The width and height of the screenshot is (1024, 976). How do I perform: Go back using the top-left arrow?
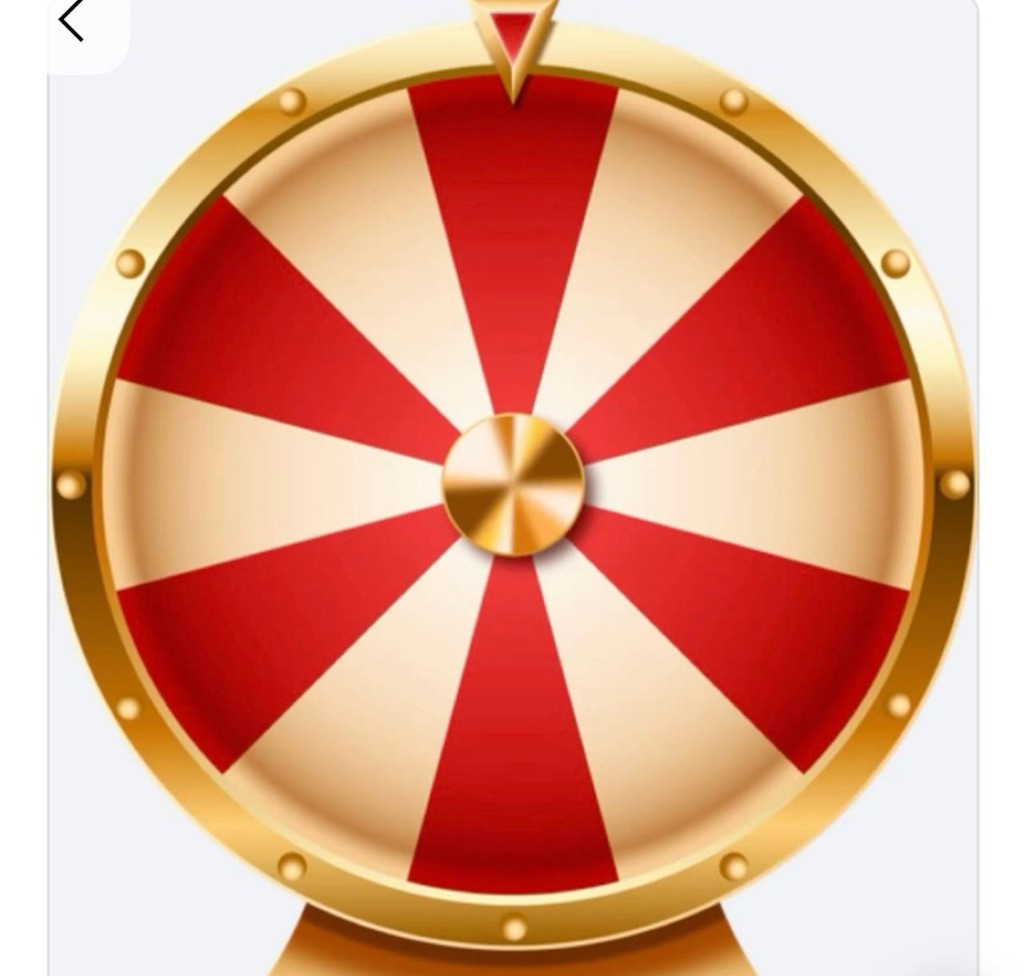click(72, 22)
